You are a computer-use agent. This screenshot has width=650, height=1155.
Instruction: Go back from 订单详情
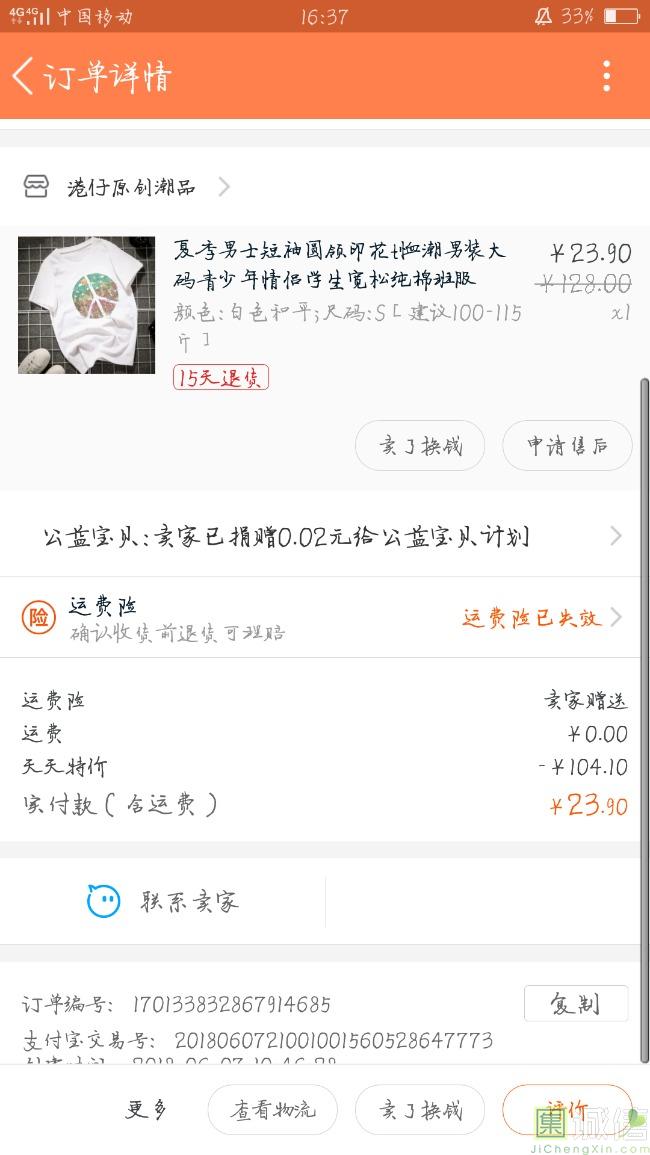[x=24, y=76]
